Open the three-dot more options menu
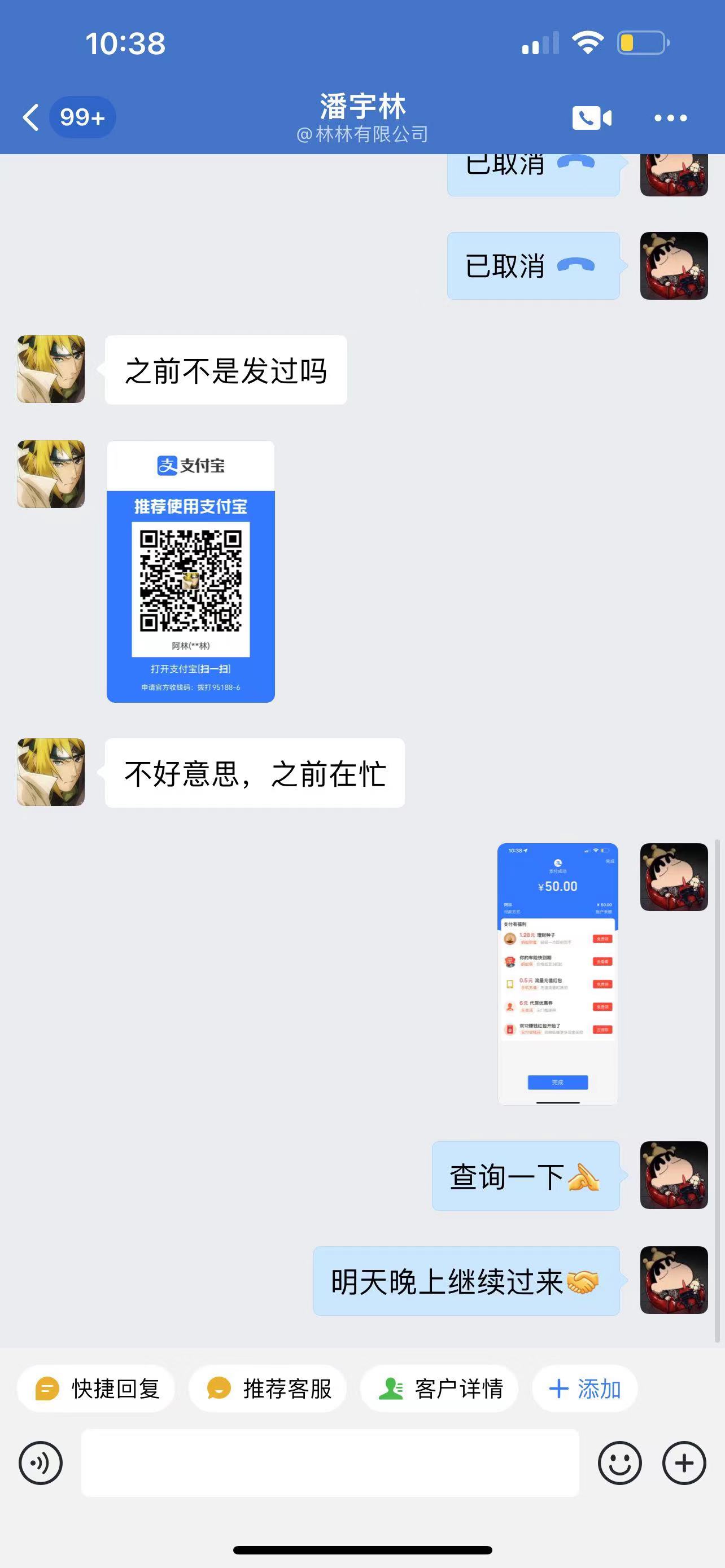This screenshot has width=725, height=1568. tap(670, 117)
